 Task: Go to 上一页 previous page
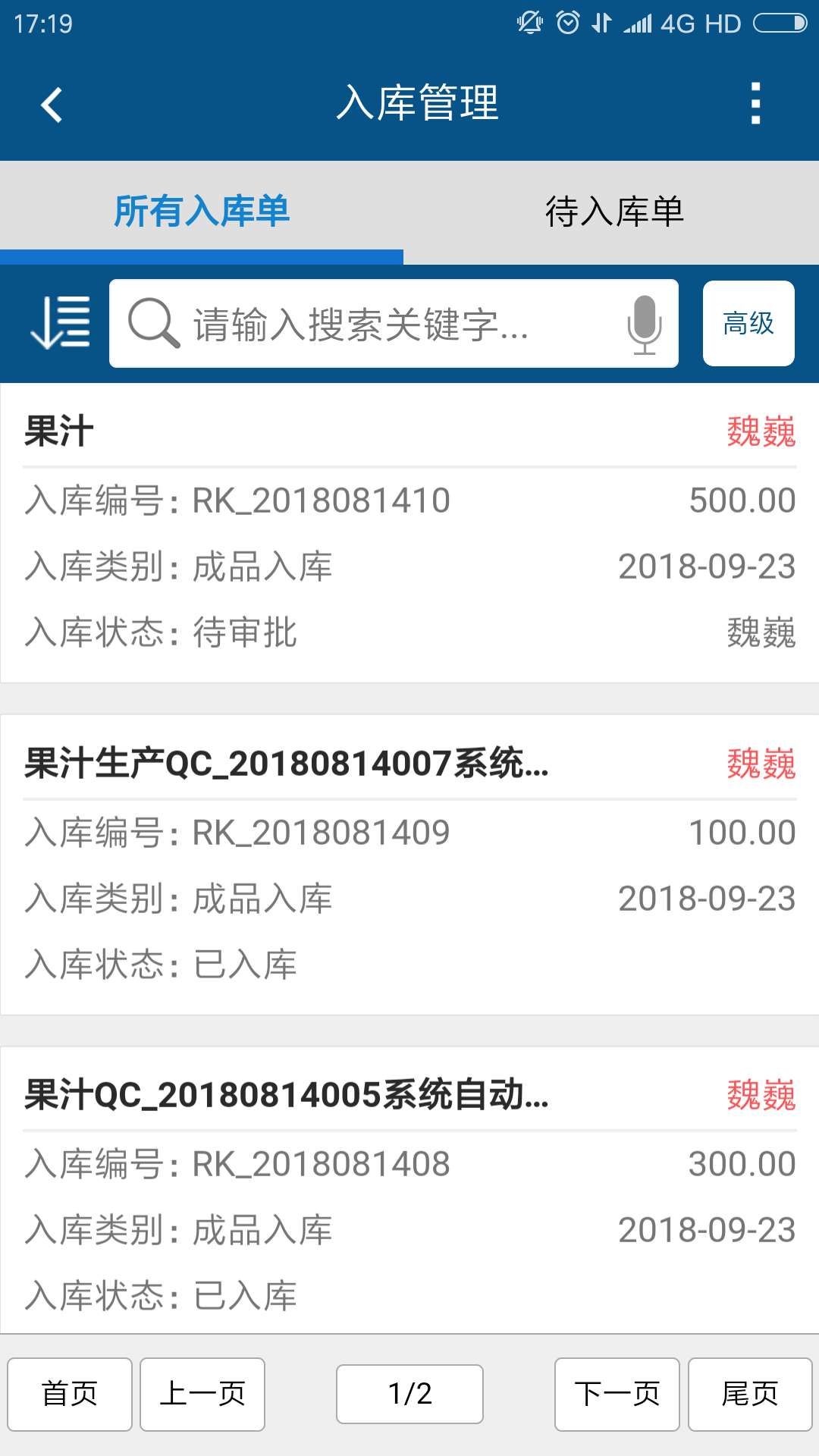pos(202,1394)
